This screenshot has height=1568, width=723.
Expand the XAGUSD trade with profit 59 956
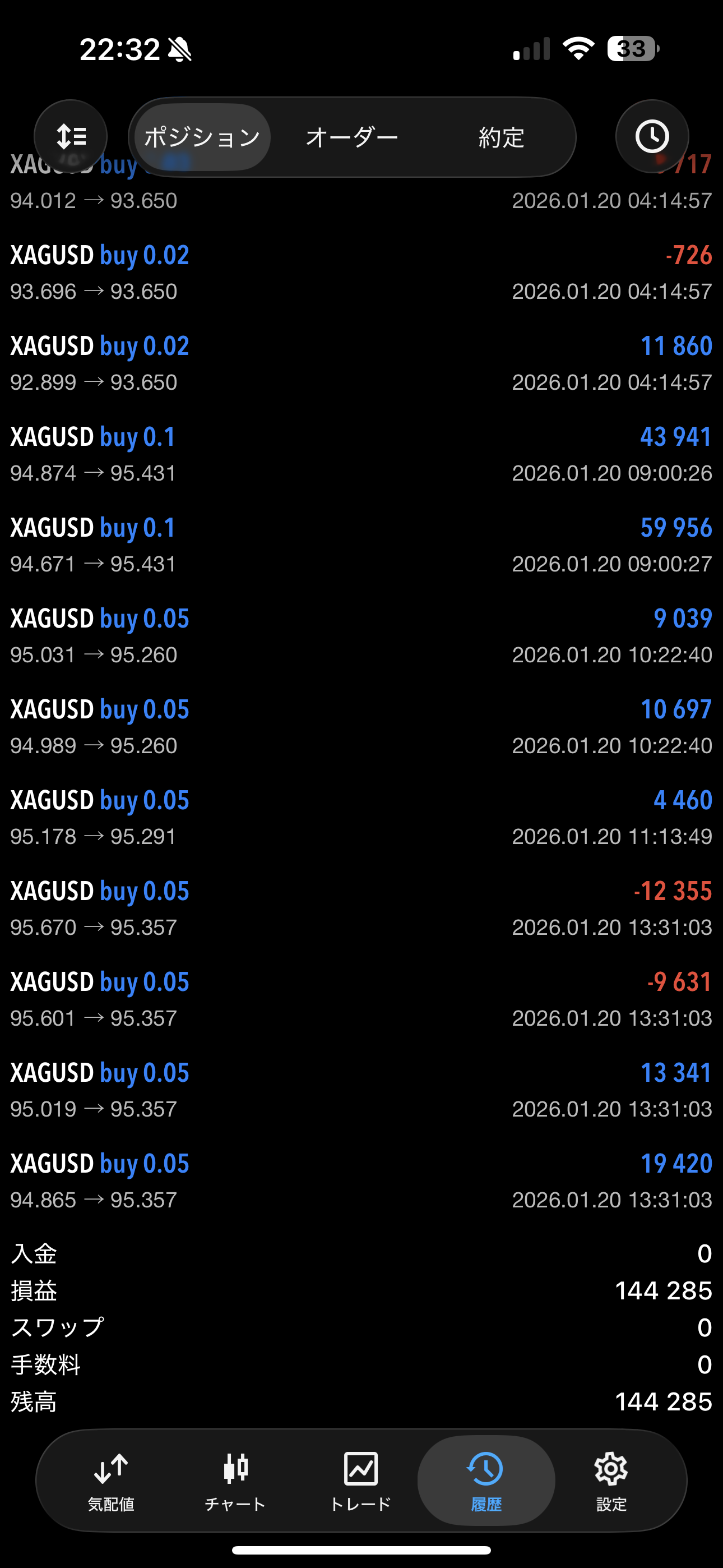click(x=361, y=545)
